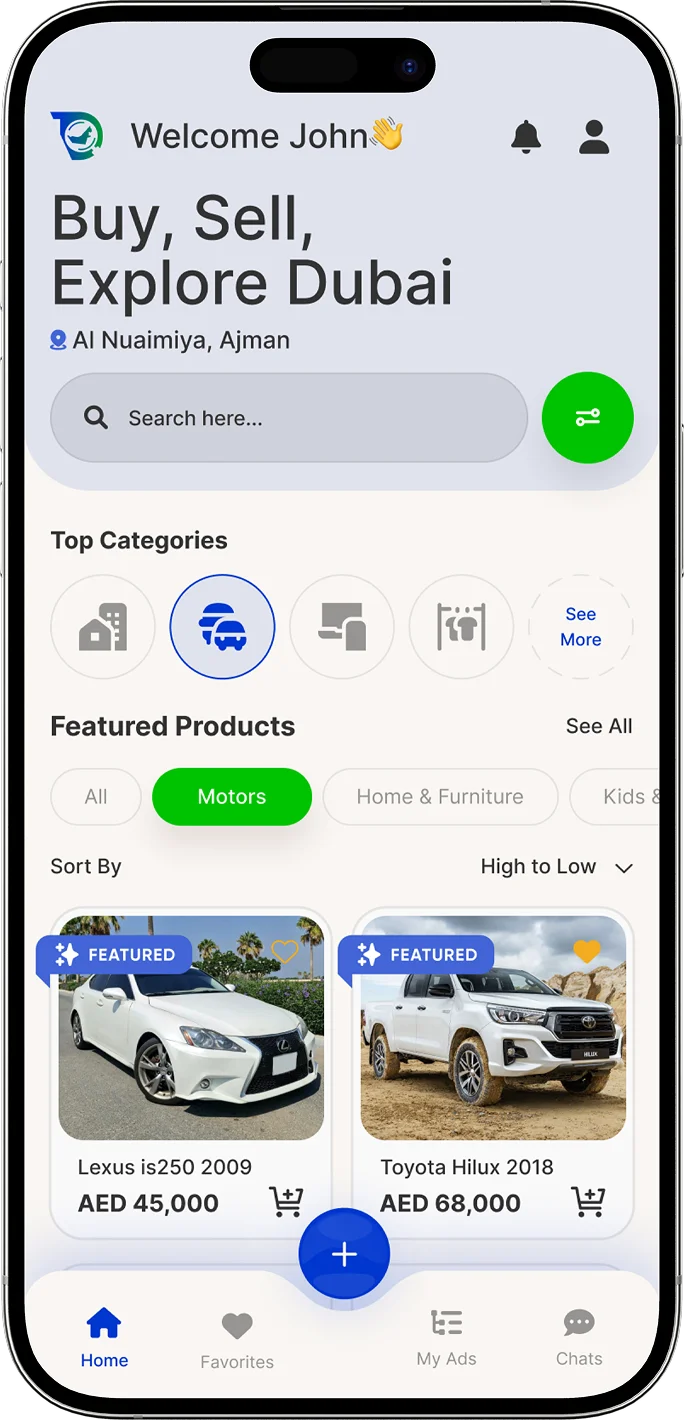Add Toyota Hilux 2018 to cart

[588, 1201]
